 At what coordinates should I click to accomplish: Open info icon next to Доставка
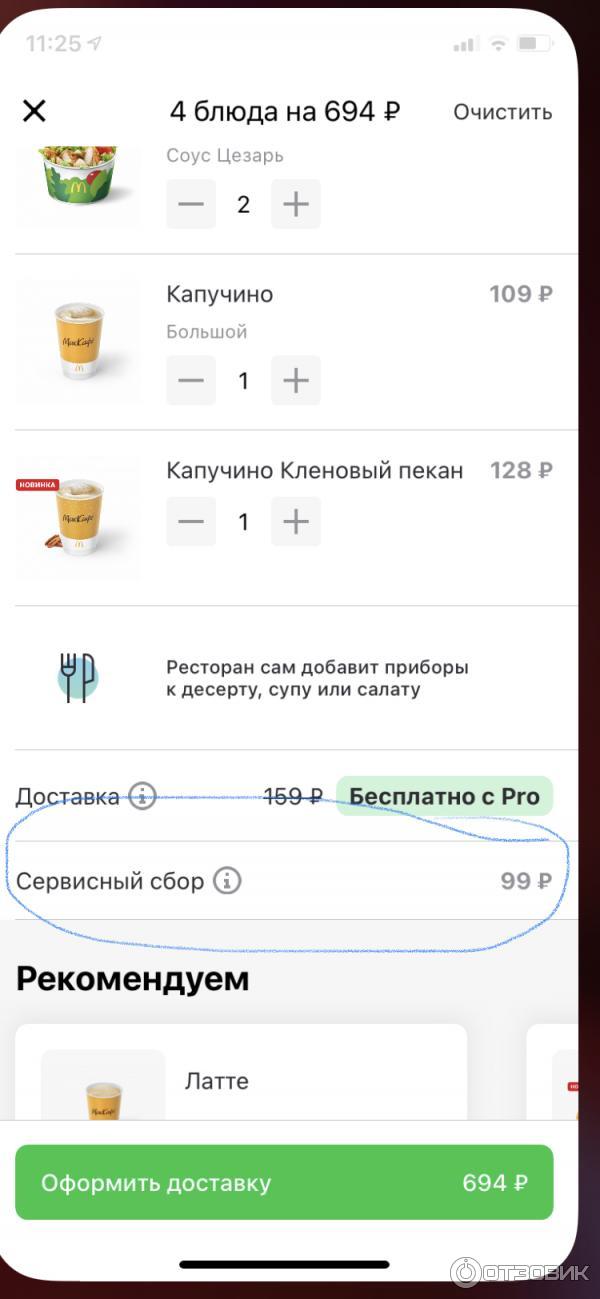142,797
